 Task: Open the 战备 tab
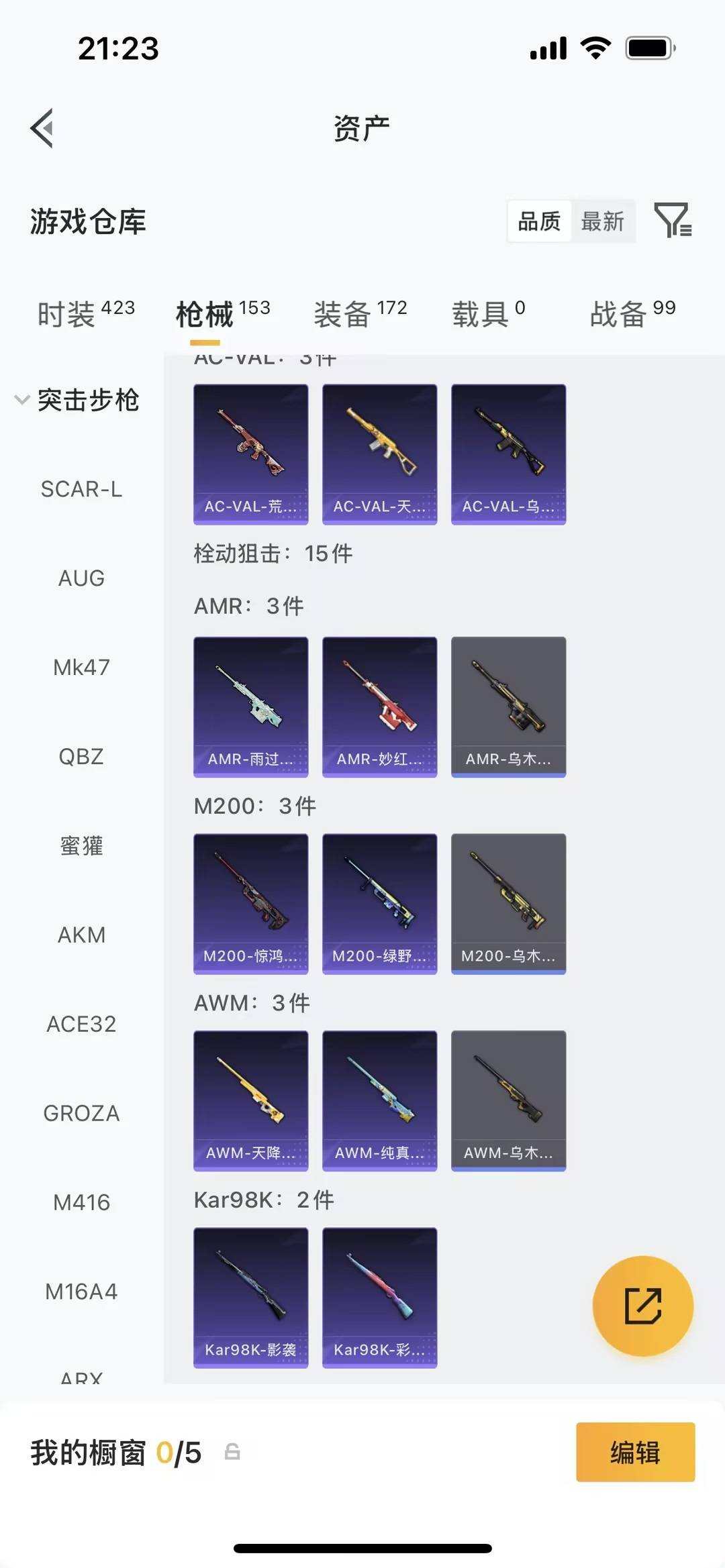pyautogui.click(x=618, y=313)
